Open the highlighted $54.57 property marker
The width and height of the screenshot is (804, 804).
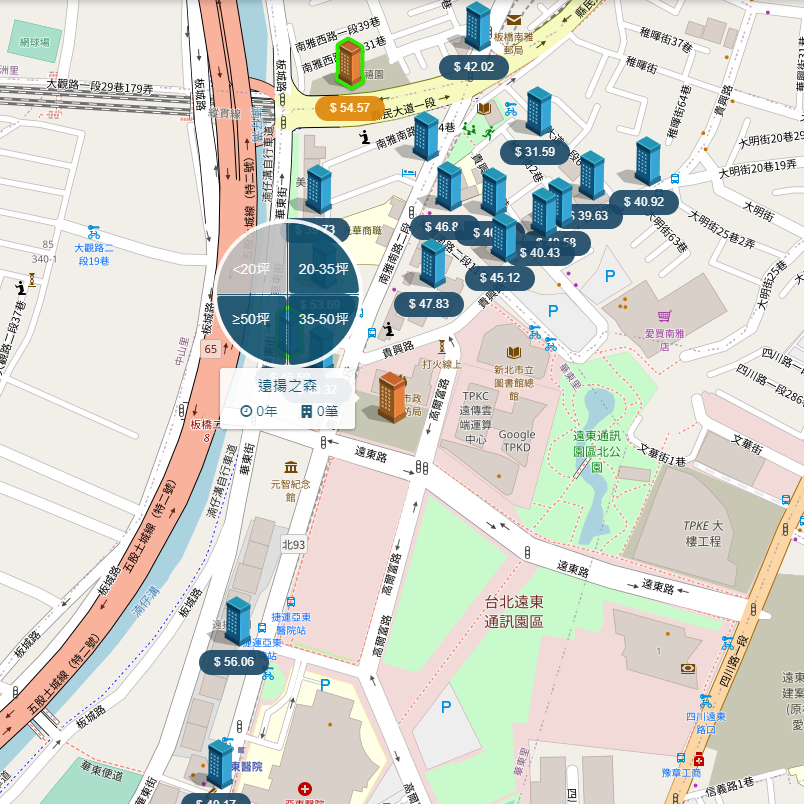[350, 107]
